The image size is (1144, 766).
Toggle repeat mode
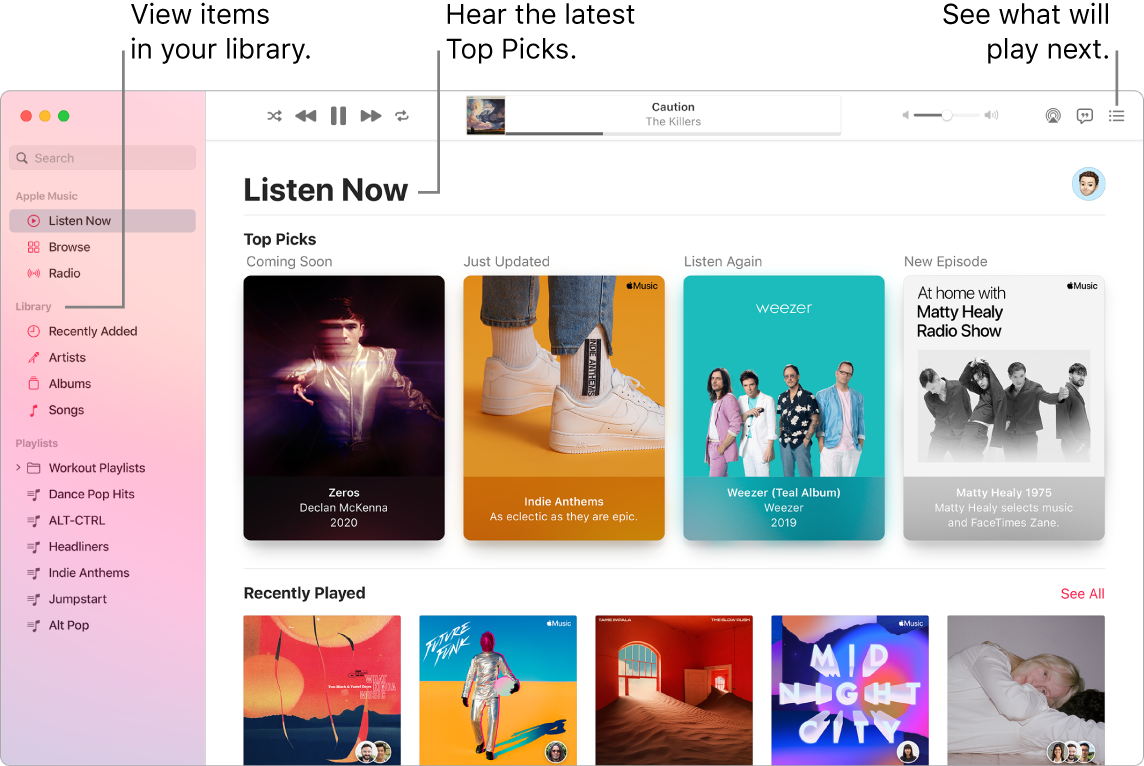pyautogui.click(x=402, y=116)
